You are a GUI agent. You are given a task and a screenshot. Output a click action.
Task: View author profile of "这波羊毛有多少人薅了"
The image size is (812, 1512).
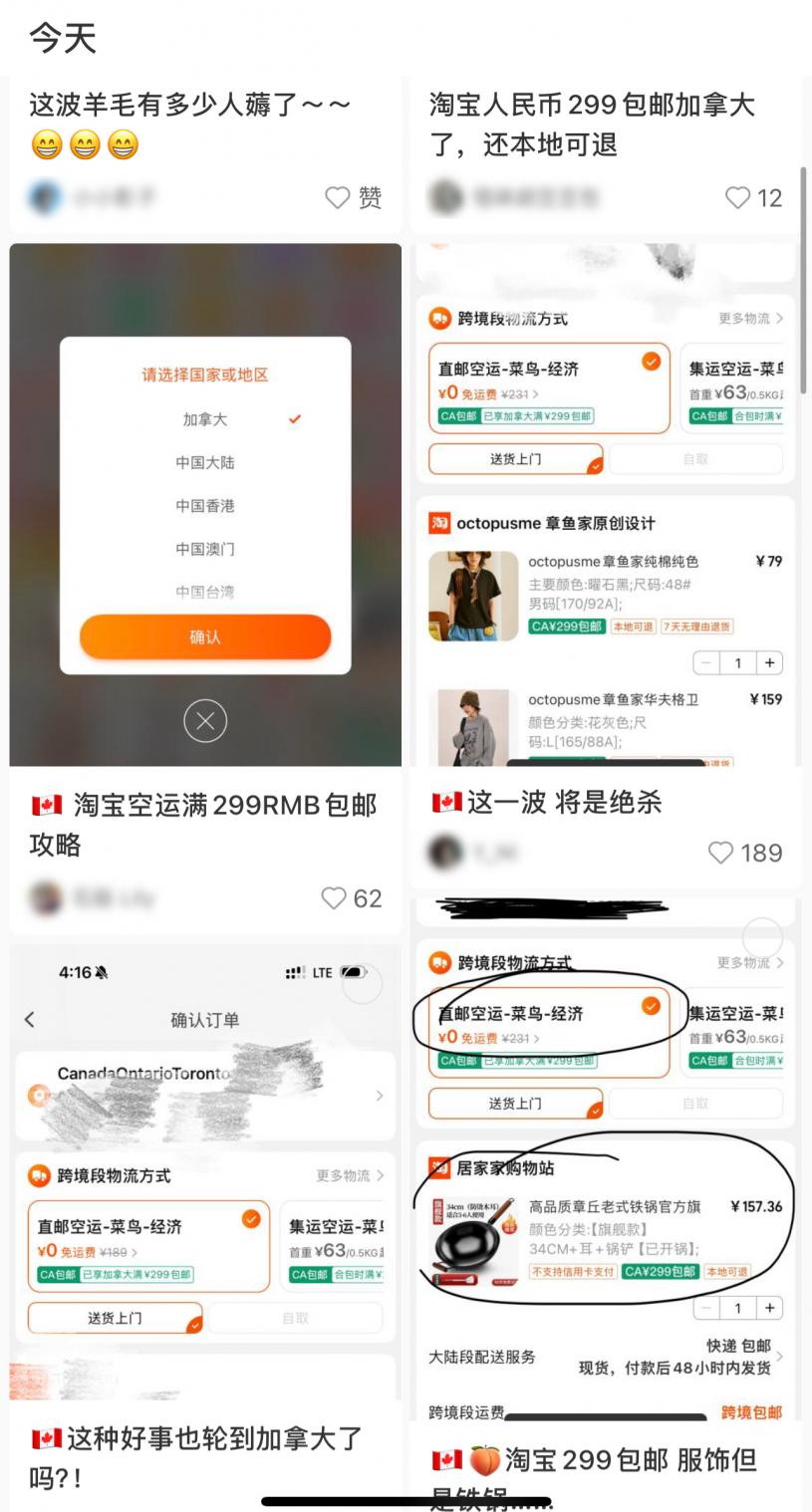coord(46,198)
